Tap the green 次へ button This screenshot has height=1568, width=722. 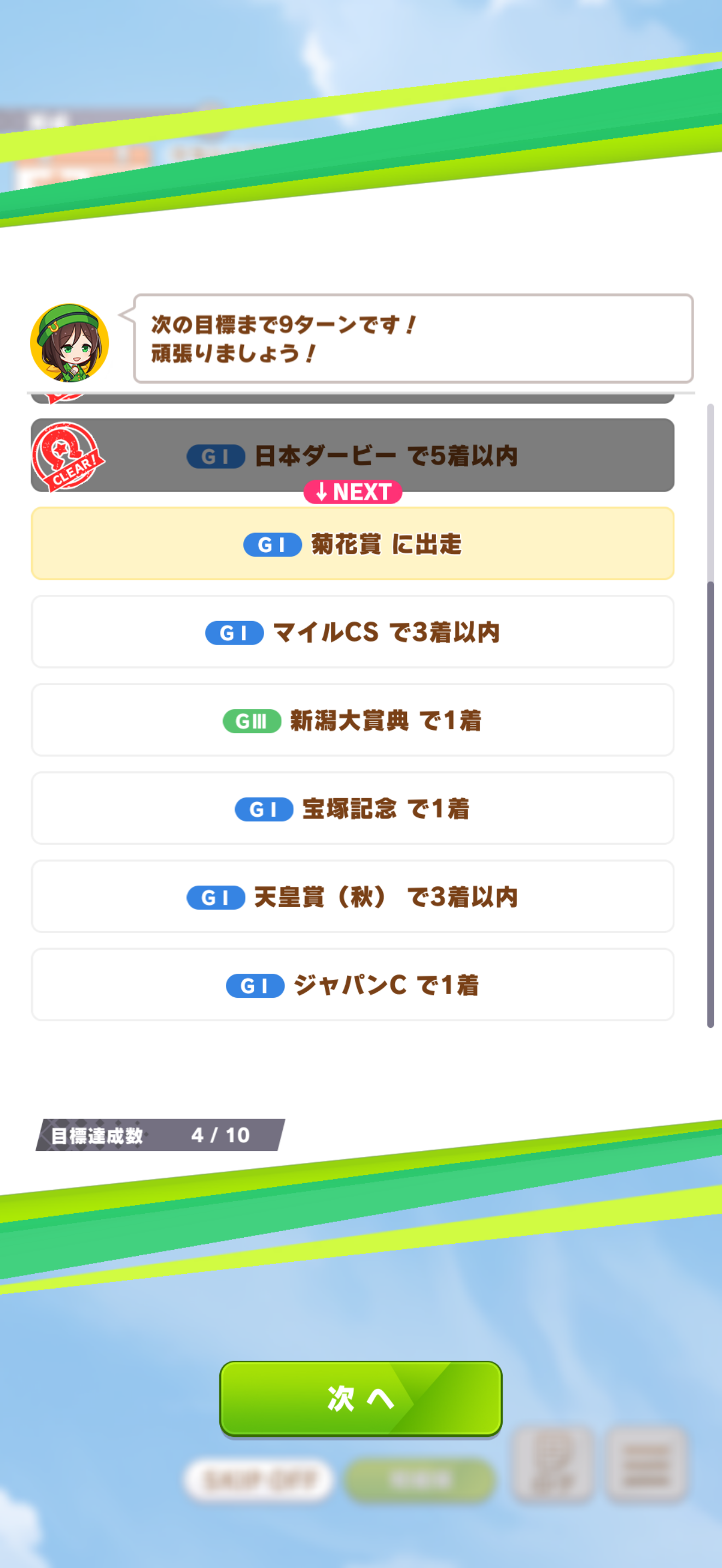[360, 1397]
